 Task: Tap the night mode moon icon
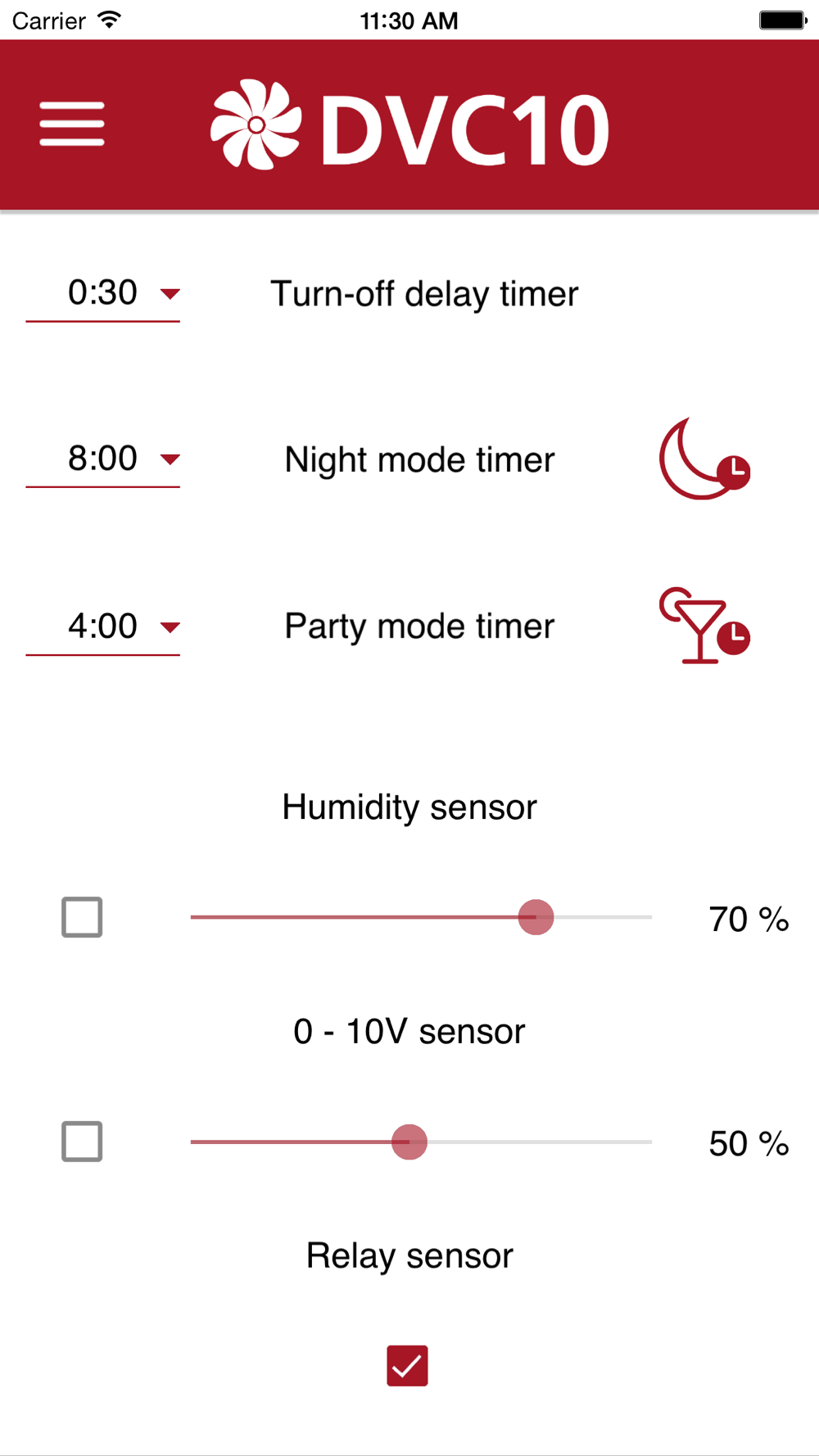point(704,459)
